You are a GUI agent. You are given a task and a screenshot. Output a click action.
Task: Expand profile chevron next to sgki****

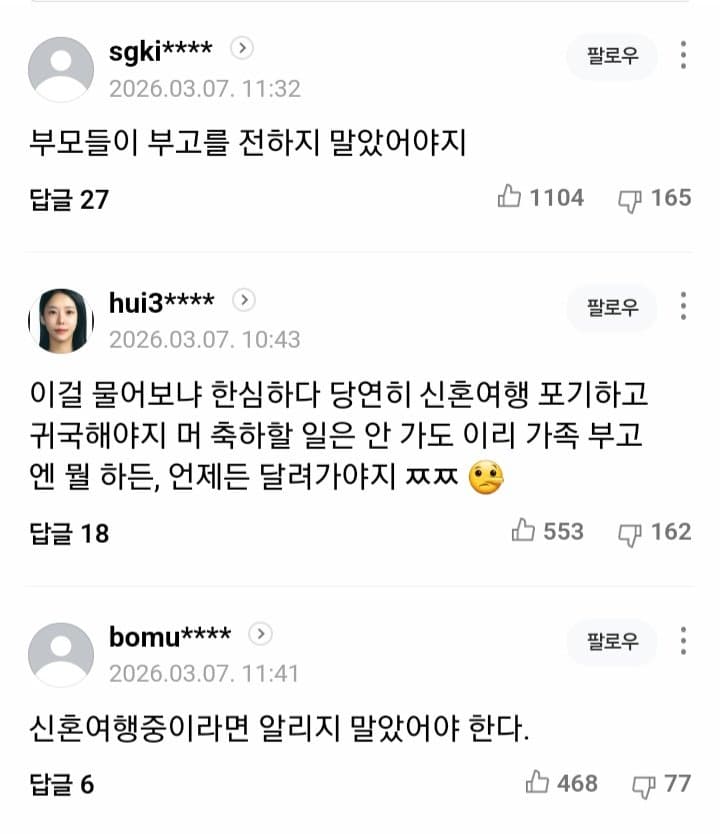(x=242, y=47)
